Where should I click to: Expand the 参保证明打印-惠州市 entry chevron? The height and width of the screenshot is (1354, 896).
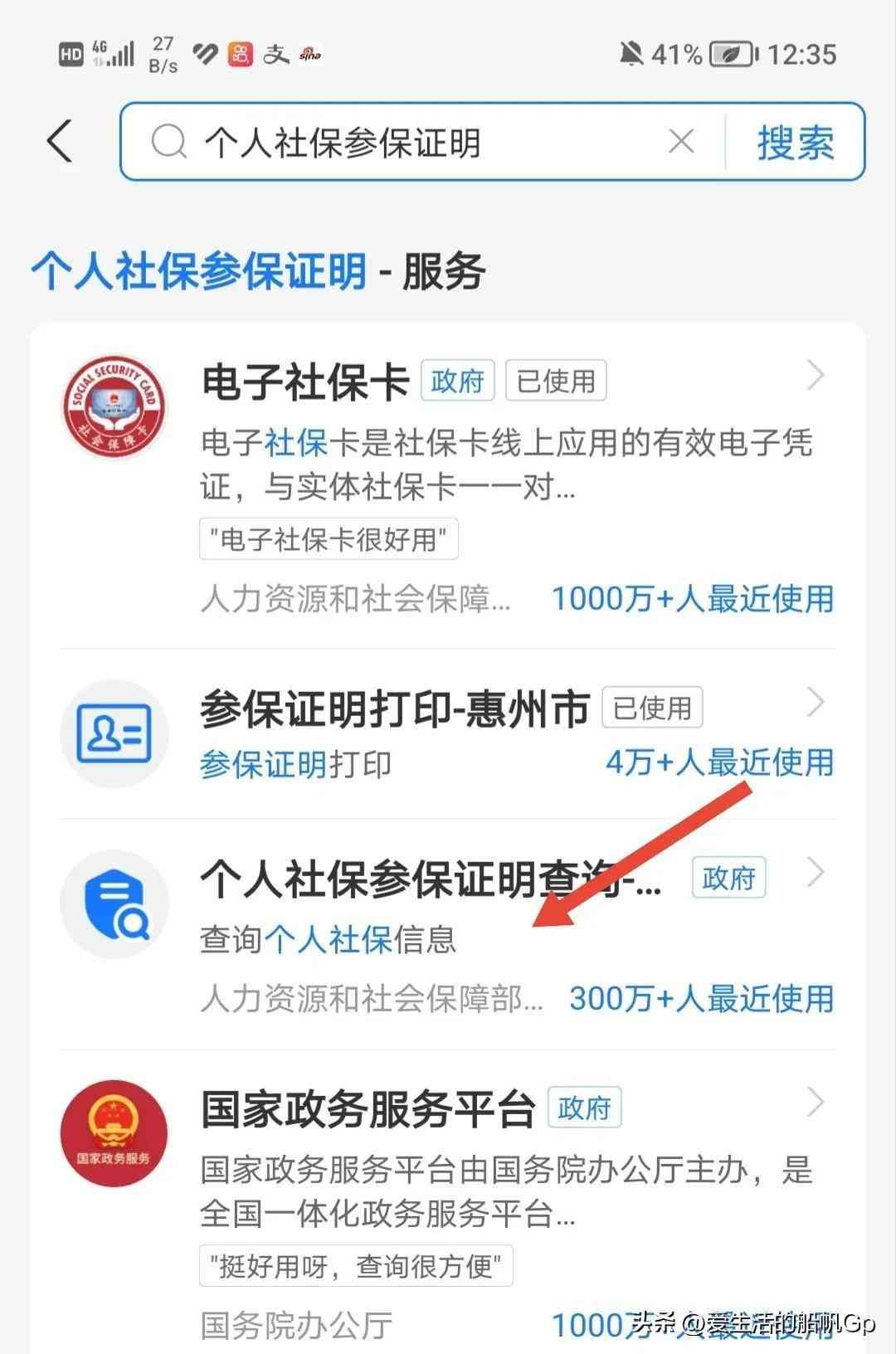point(816,701)
